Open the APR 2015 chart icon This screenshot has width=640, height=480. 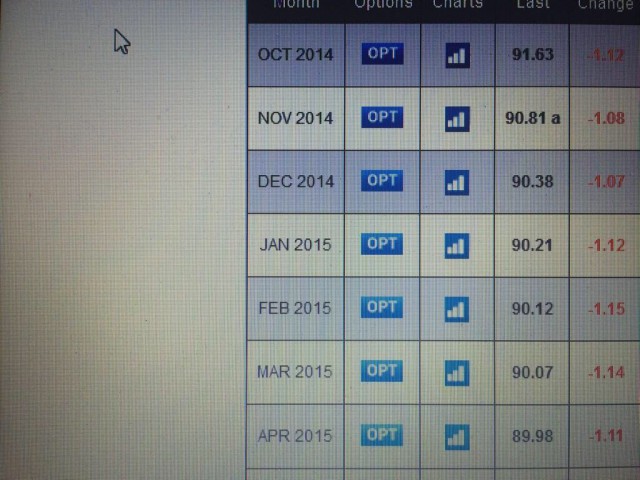[x=456, y=436]
